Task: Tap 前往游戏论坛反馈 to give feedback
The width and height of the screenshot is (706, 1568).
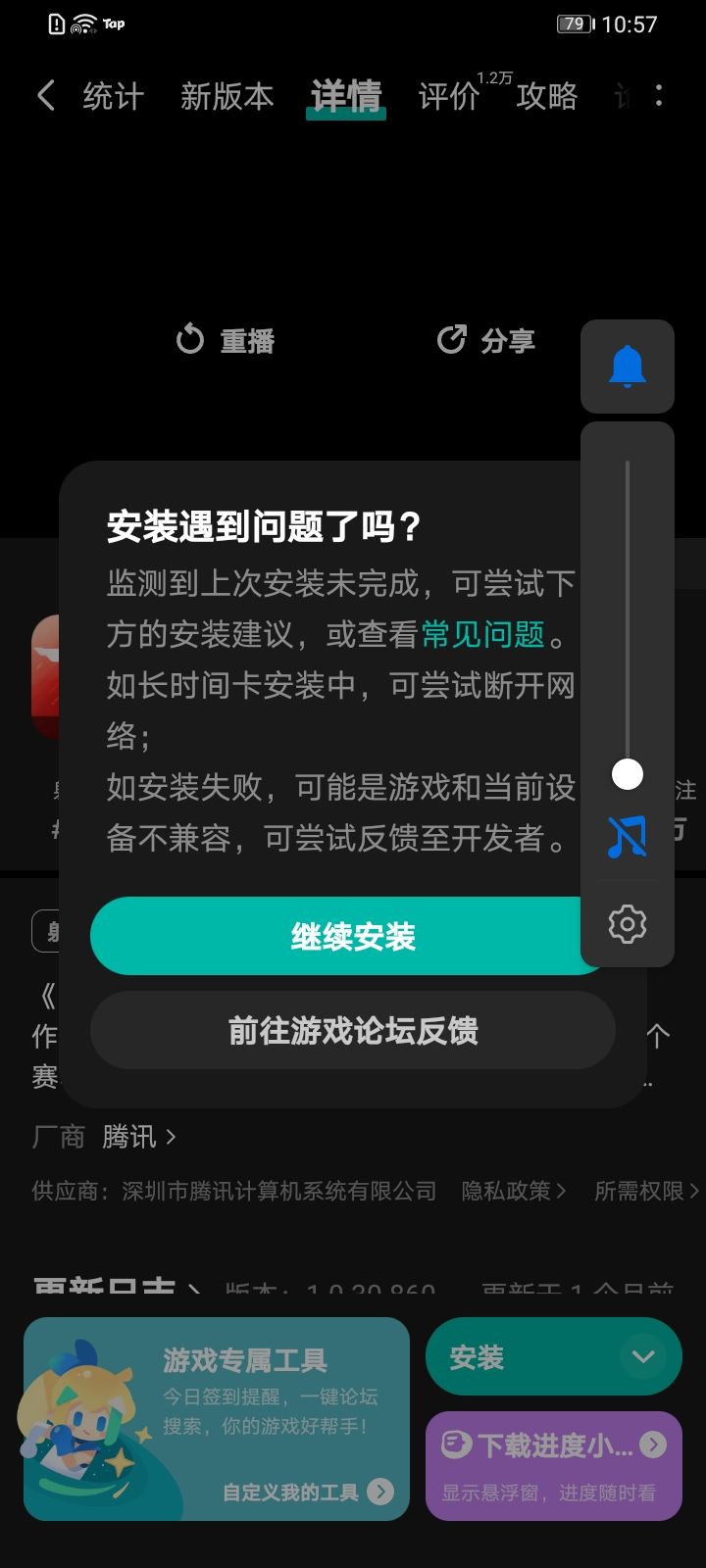Action: coord(352,1031)
